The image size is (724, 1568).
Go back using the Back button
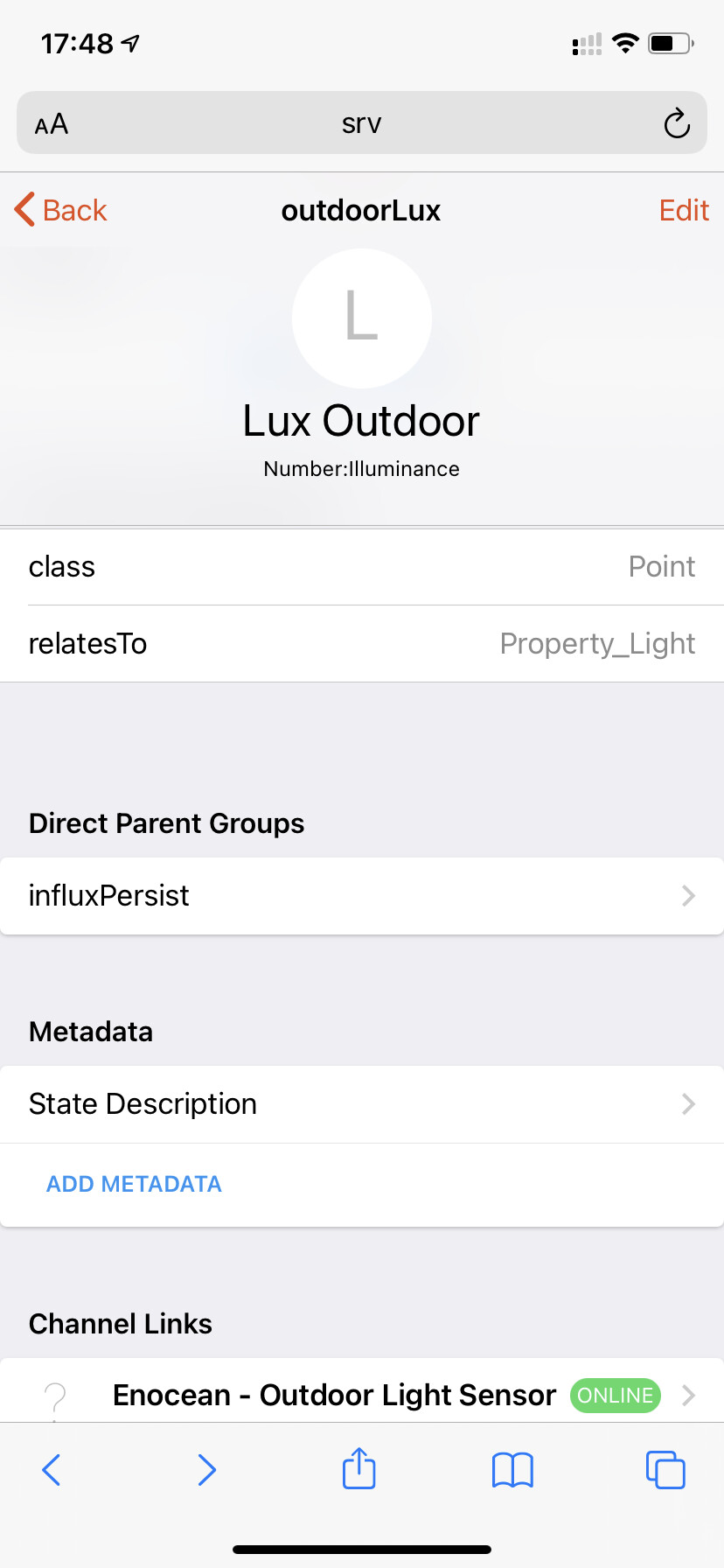60,210
